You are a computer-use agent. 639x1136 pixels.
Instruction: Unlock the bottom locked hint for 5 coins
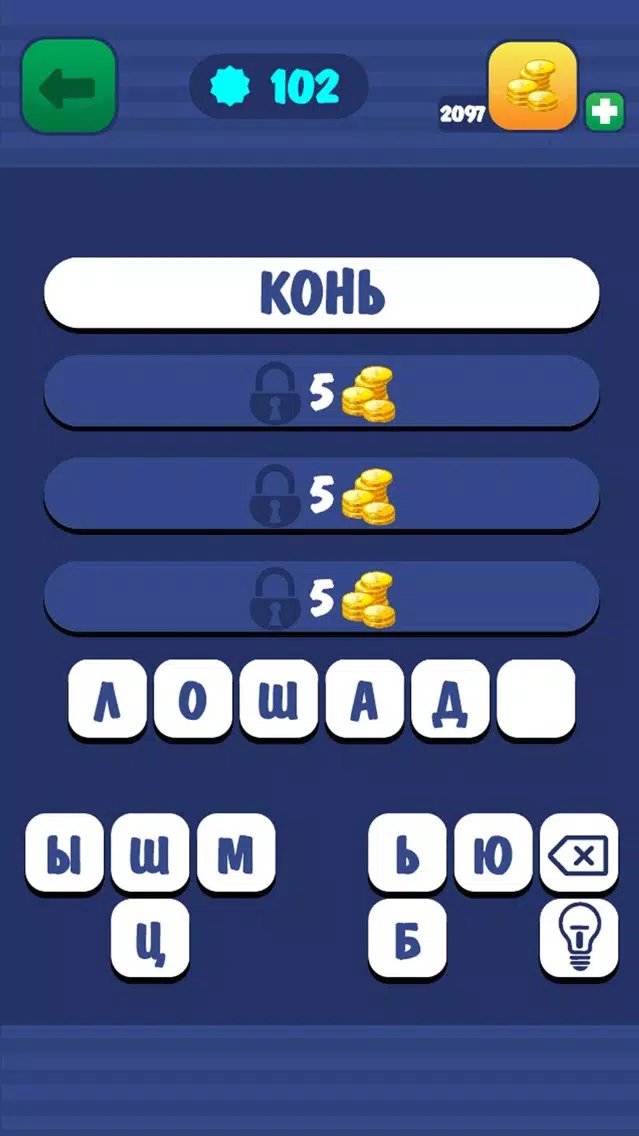pyautogui.click(x=321, y=597)
